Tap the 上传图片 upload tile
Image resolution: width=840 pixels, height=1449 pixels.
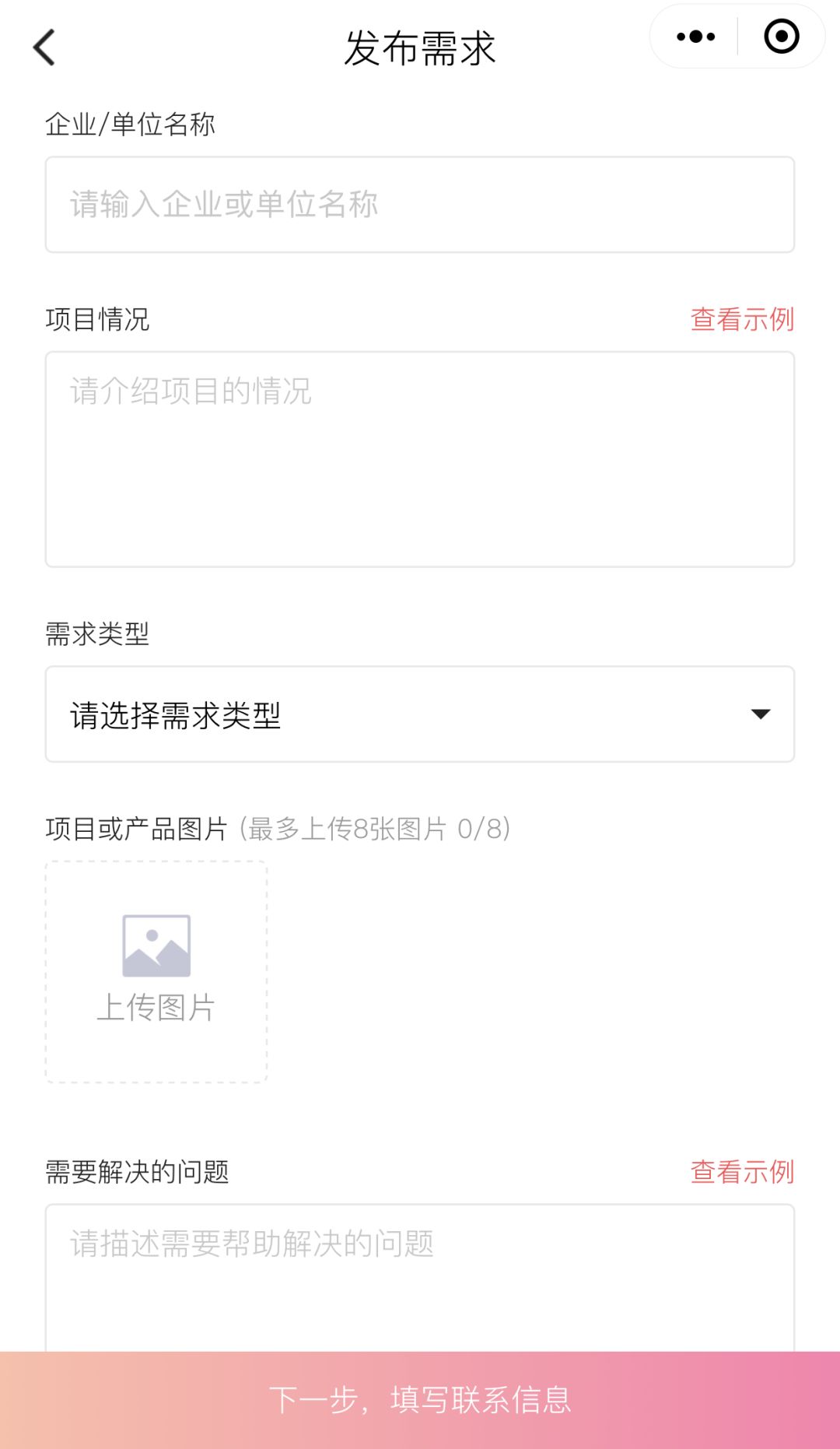pyautogui.click(x=156, y=972)
